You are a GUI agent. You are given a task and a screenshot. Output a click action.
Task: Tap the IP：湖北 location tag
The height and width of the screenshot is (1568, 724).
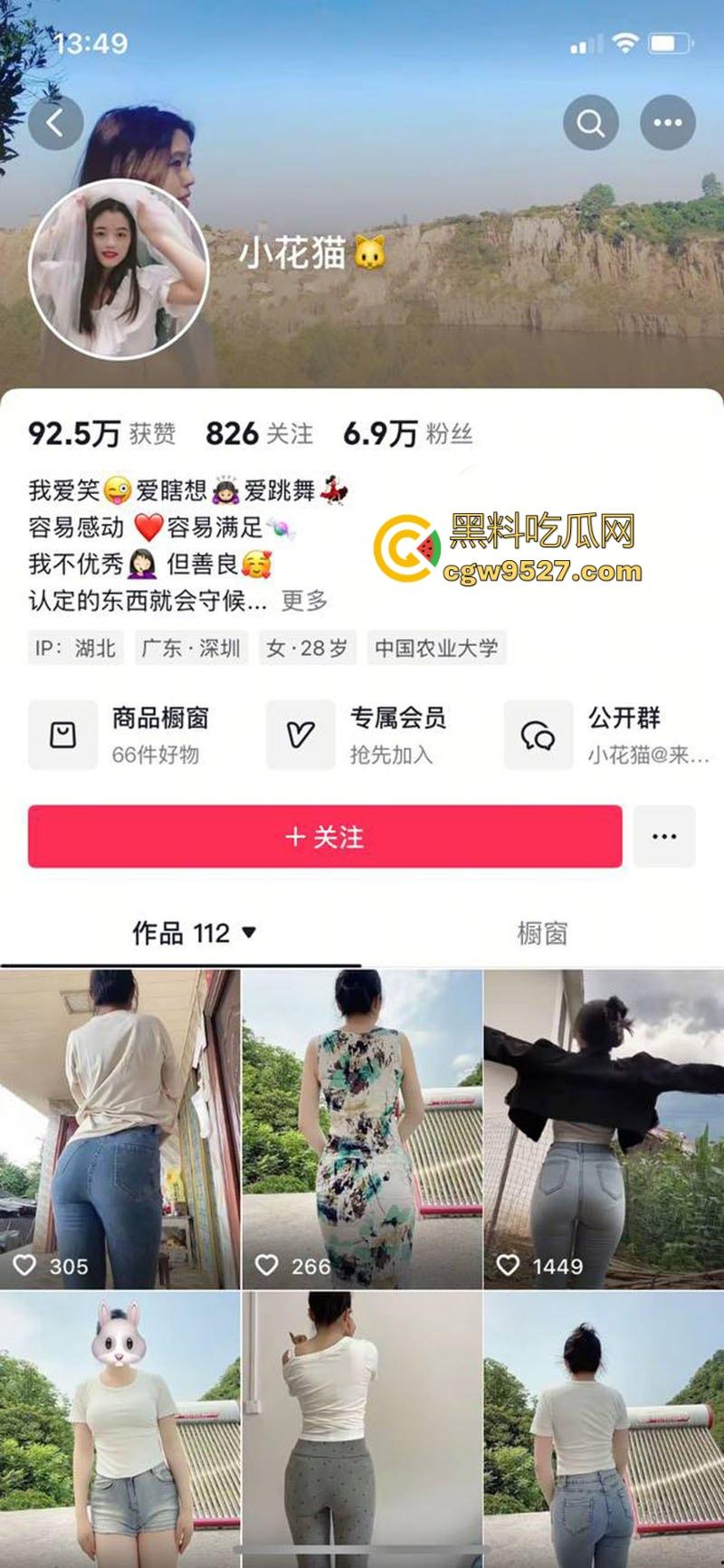coord(75,648)
